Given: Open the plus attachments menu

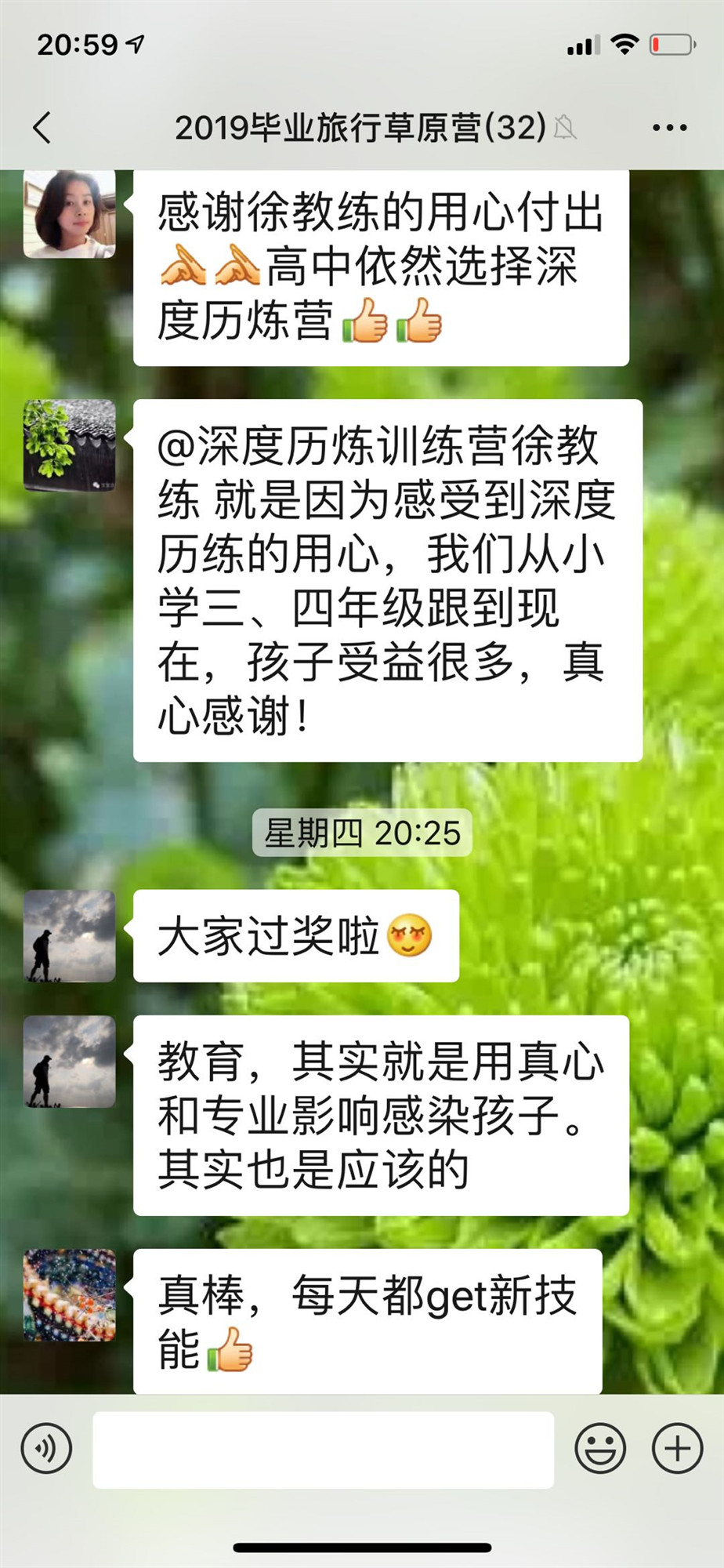Looking at the screenshot, I should pos(677,1449).
